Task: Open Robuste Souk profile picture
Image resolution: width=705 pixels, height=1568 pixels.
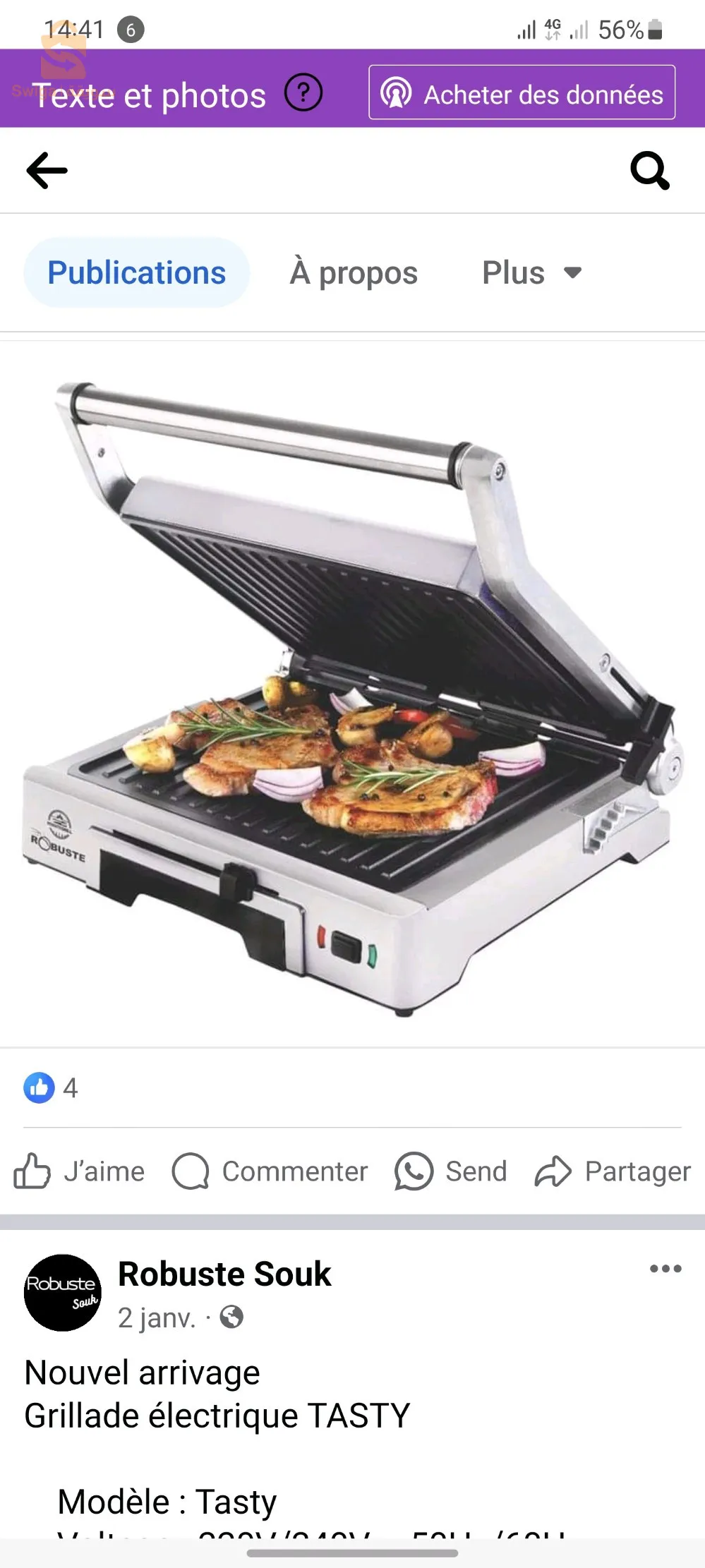Action: pos(63,1292)
